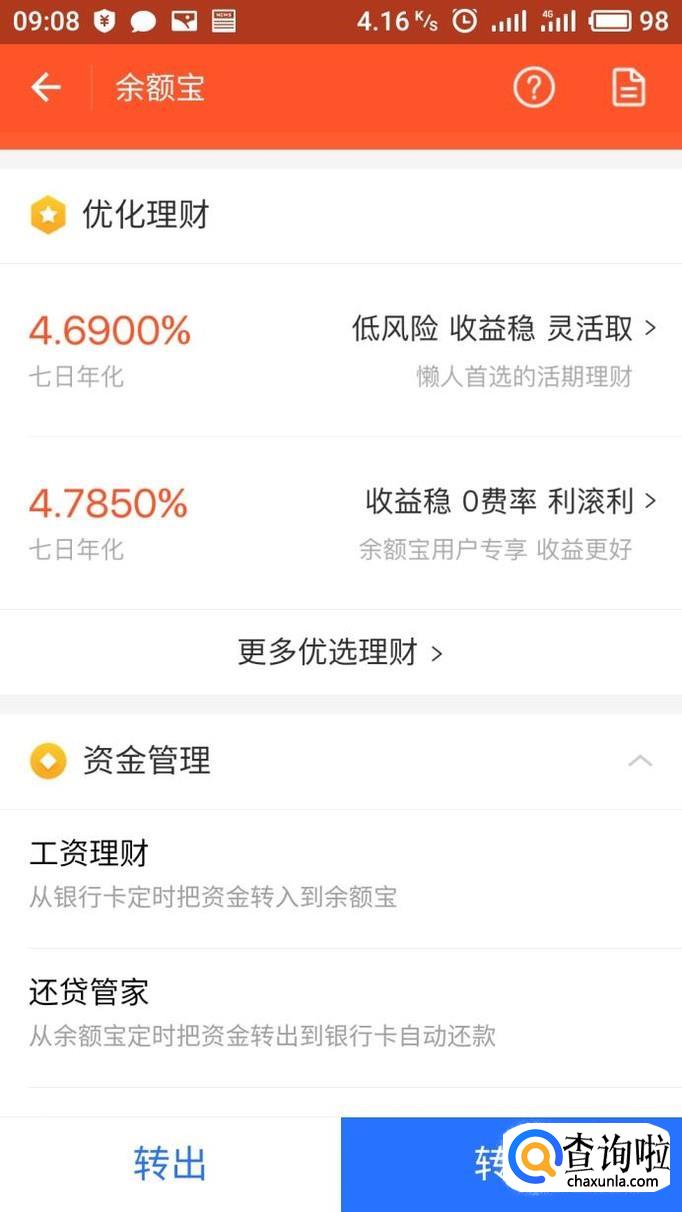The height and width of the screenshot is (1212, 682).
Task: Collapse the 资金管理 section
Action: (640, 761)
